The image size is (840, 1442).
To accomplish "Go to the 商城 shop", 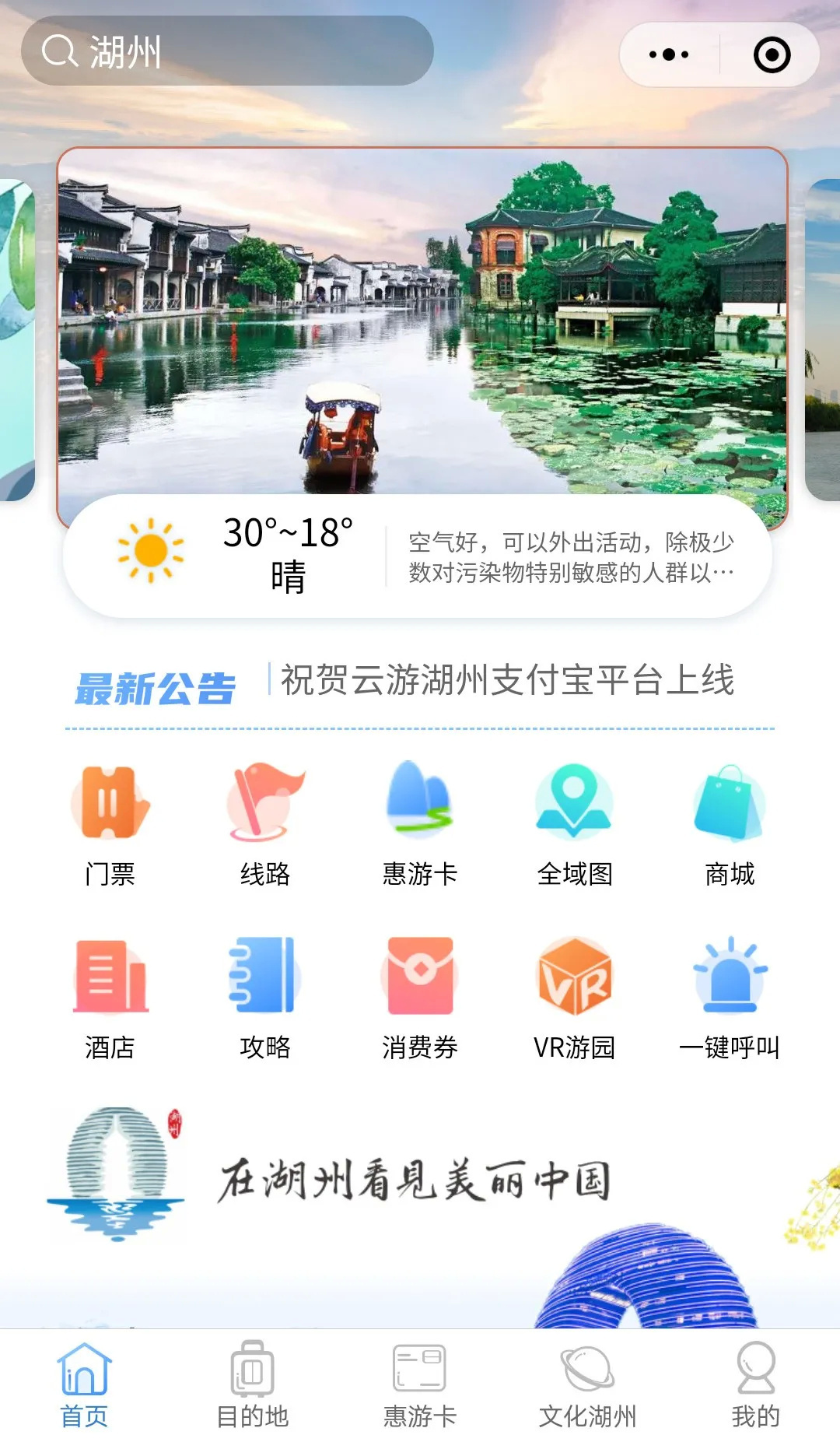I will [x=730, y=825].
